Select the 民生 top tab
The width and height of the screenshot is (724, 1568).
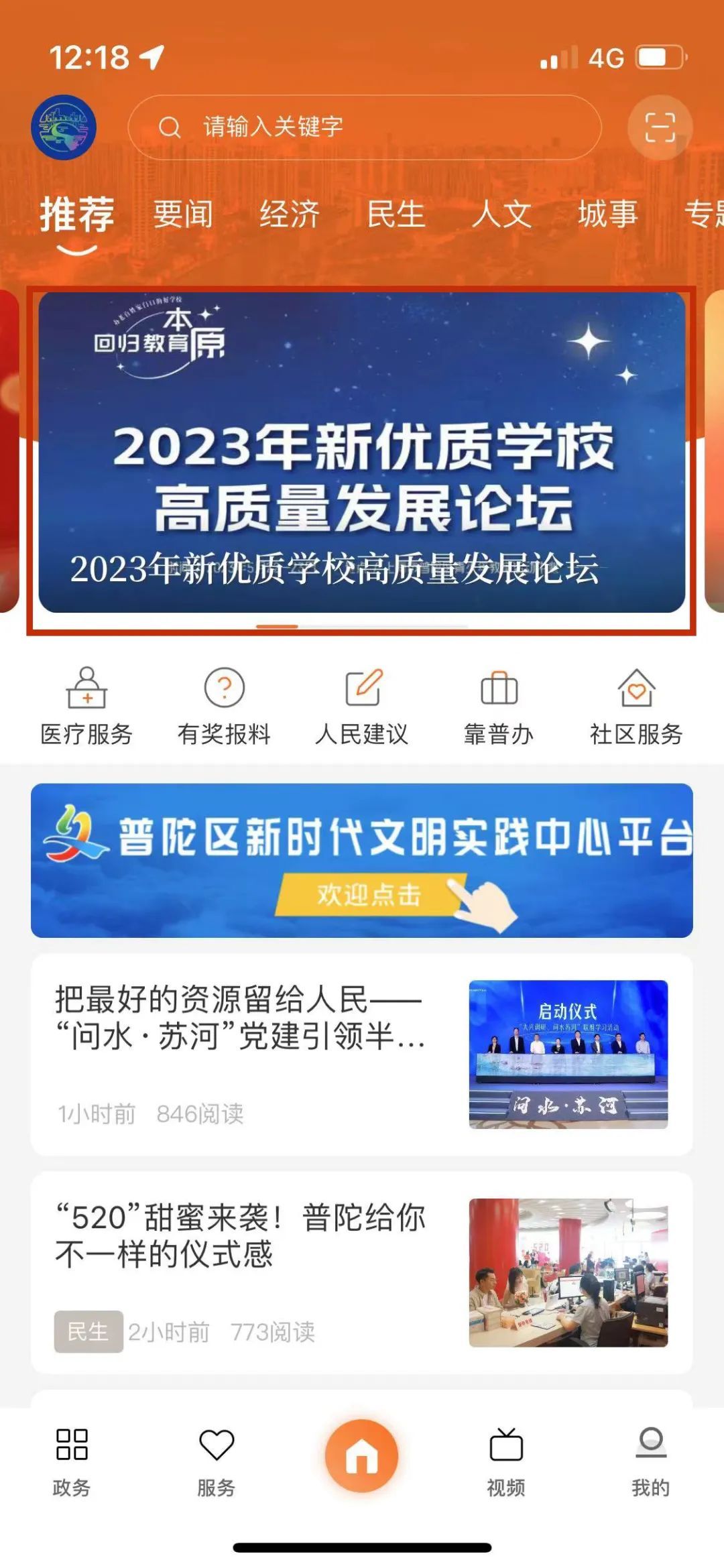[x=396, y=215]
